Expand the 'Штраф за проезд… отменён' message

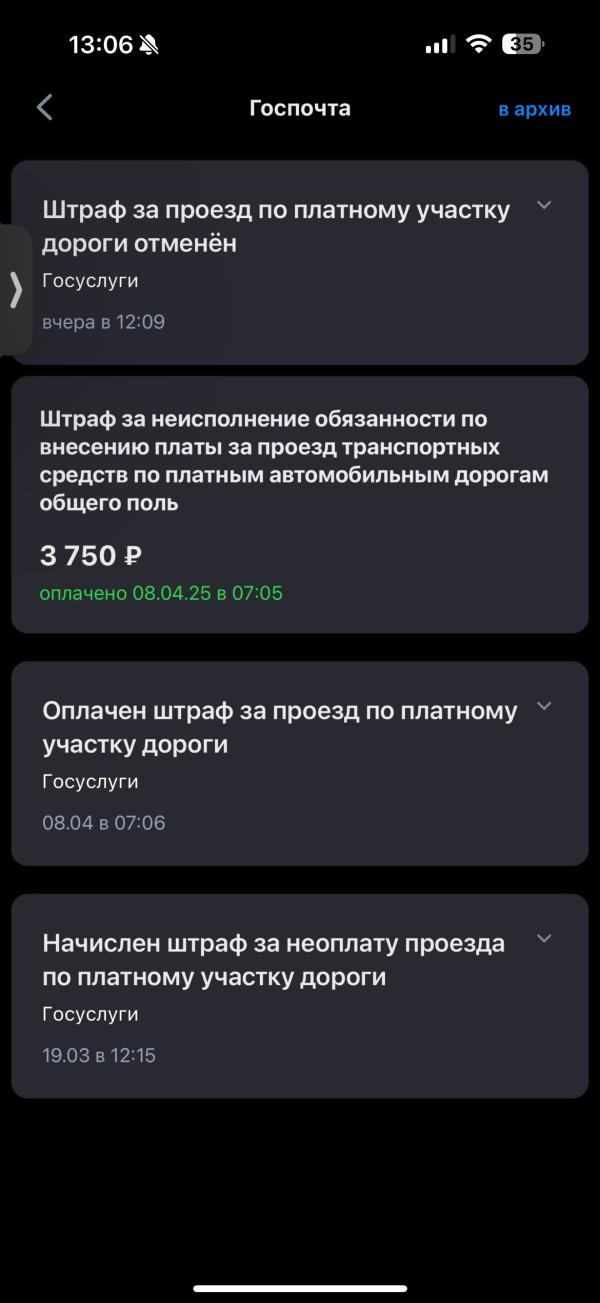point(544,205)
